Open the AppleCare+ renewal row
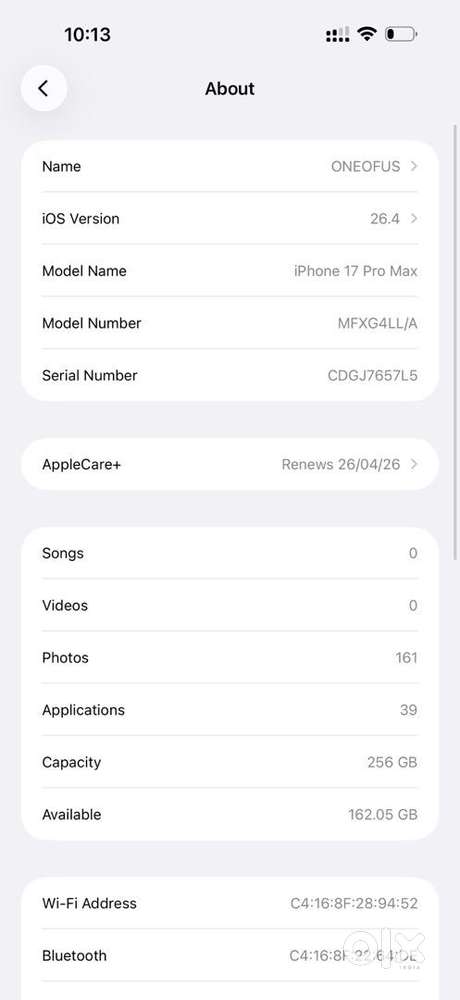Viewport: 460px width, 1000px height. (x=230, y=464)
